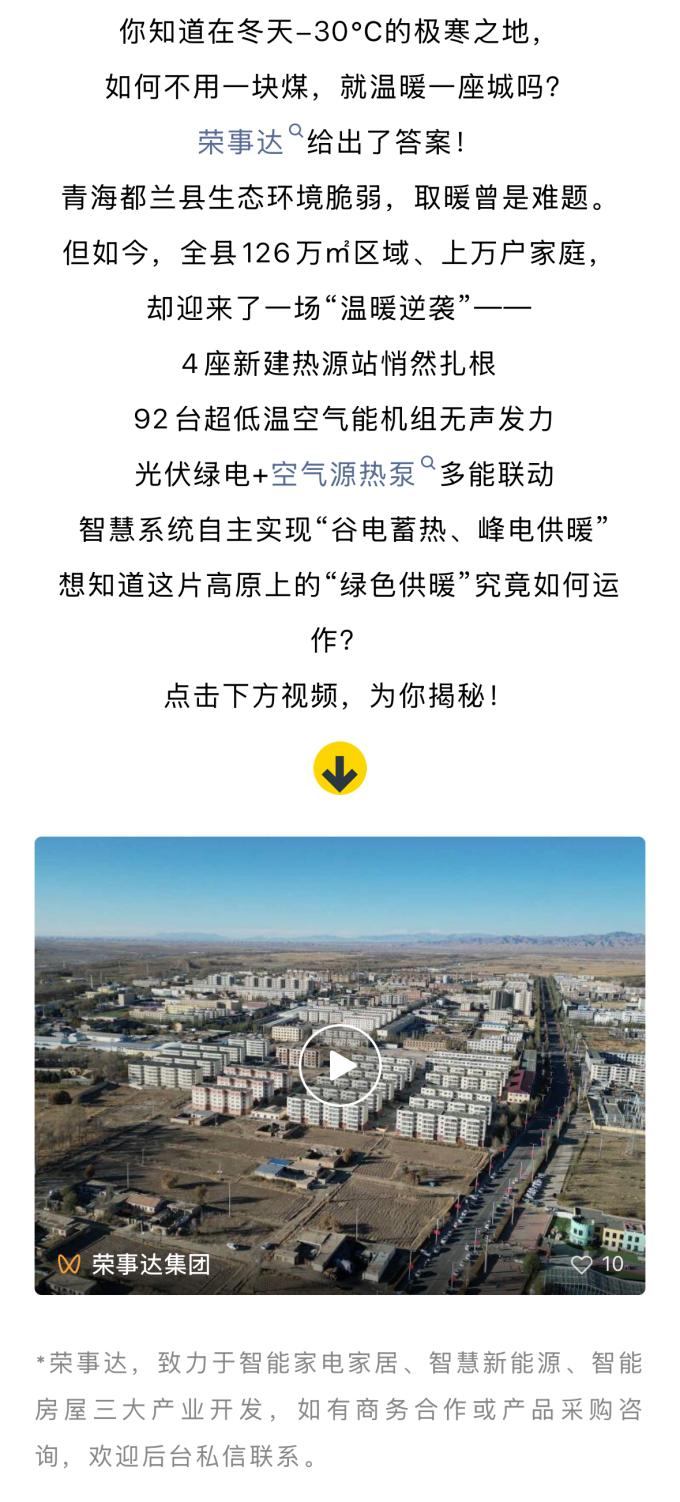Open the 荣事达 search keyword link
The height and width of the screenshot is (1502, 680).
[x=243, y=142]
